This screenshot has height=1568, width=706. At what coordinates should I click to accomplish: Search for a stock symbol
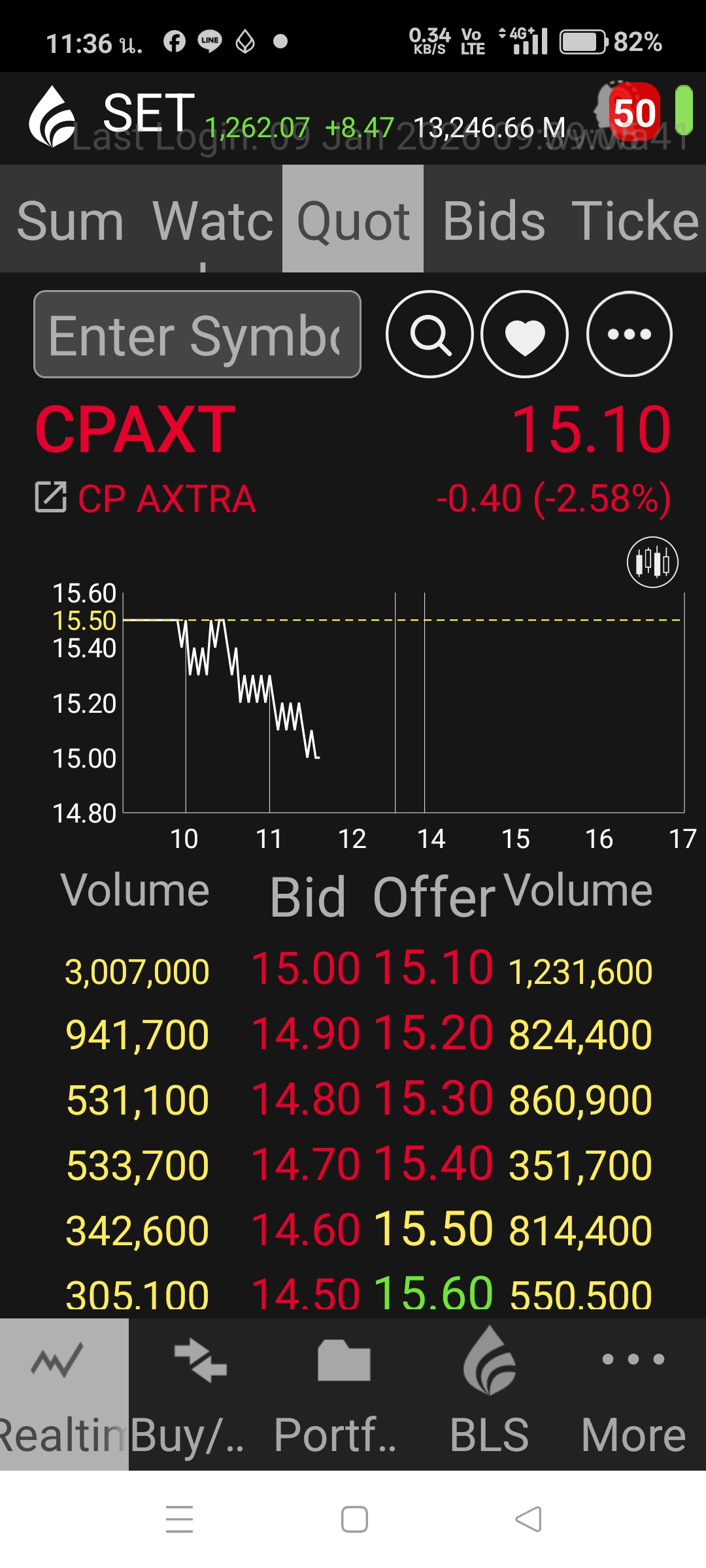click(429, 335)
